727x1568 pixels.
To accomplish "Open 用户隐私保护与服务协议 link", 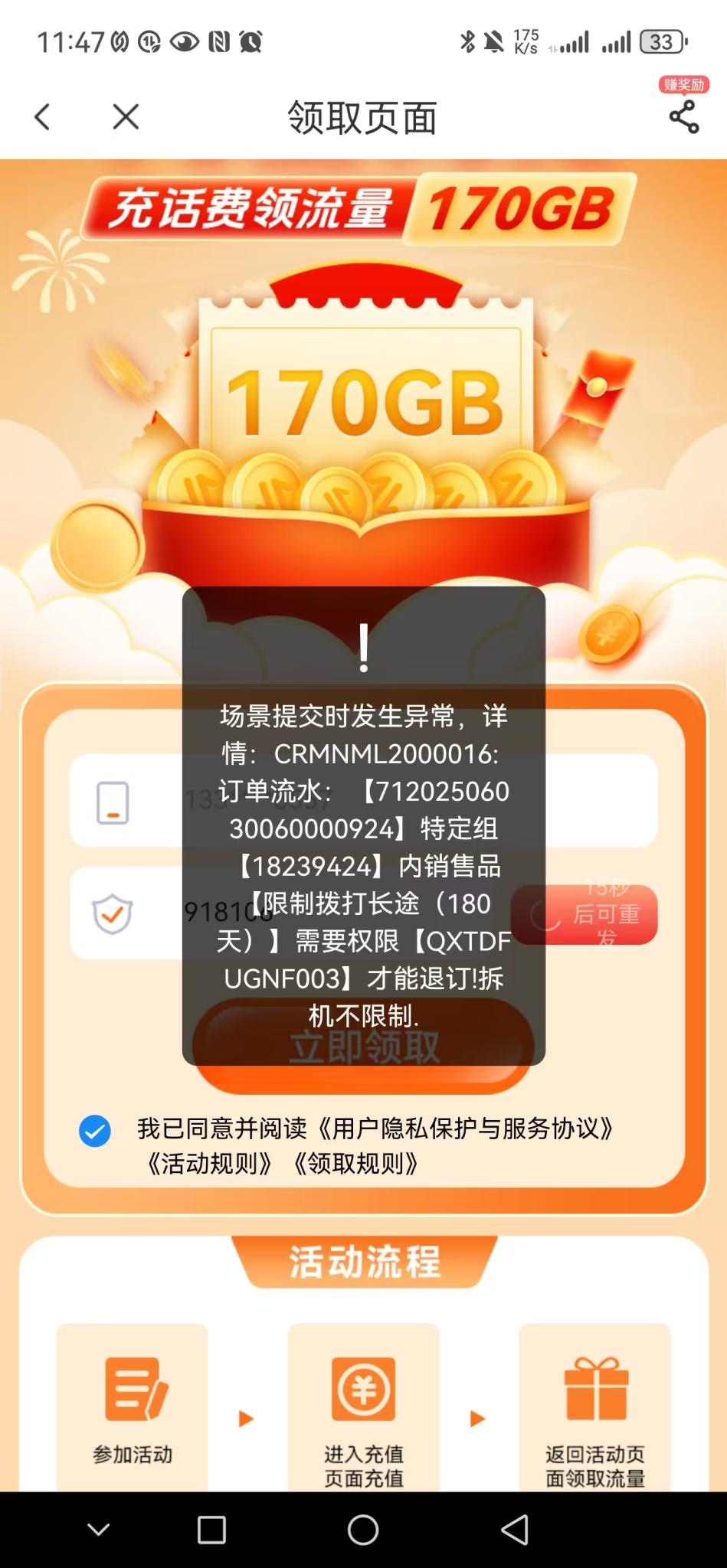I will 466,1129.
